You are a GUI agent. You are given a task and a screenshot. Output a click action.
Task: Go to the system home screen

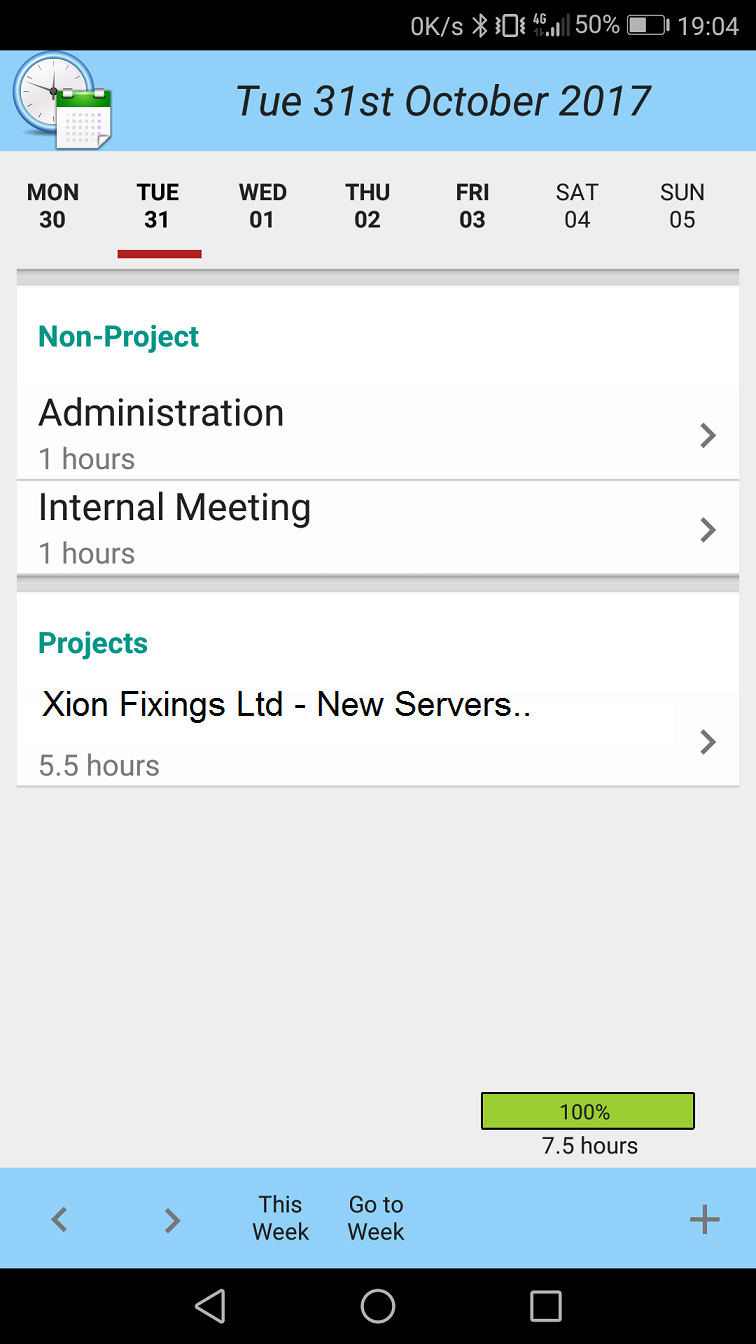(x=378, y=1306)
